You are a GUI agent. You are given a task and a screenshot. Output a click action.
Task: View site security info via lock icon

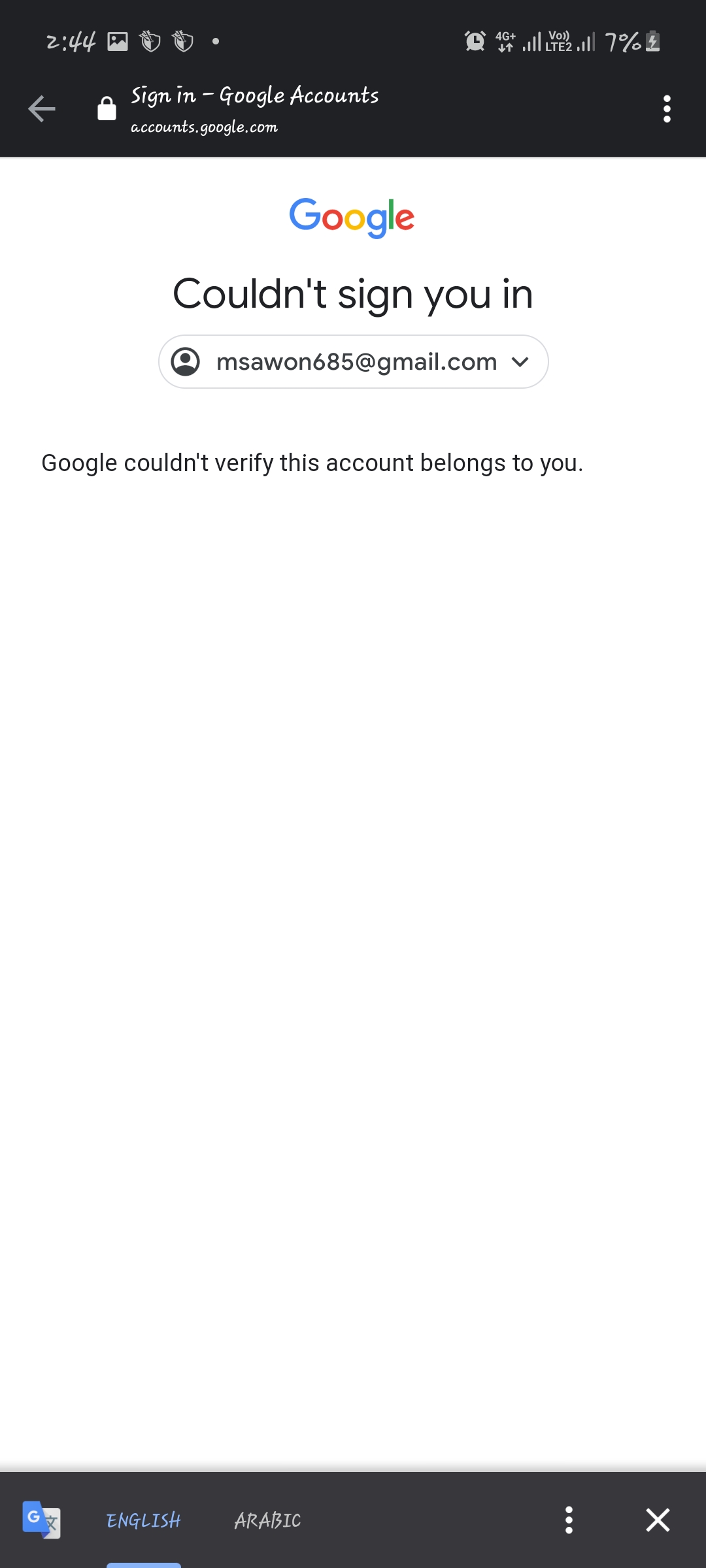[107, 108]
